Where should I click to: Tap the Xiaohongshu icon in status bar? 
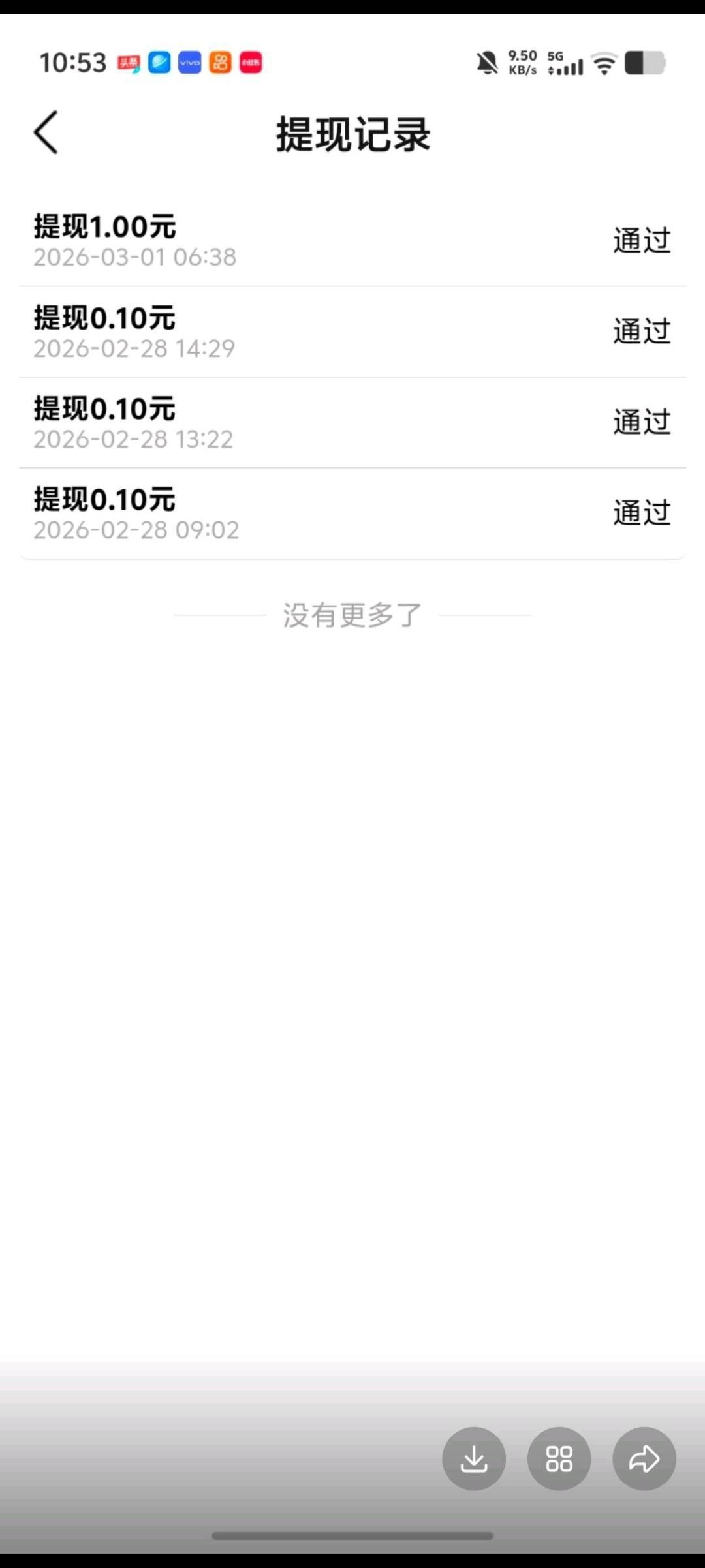[x=249, y=62]
